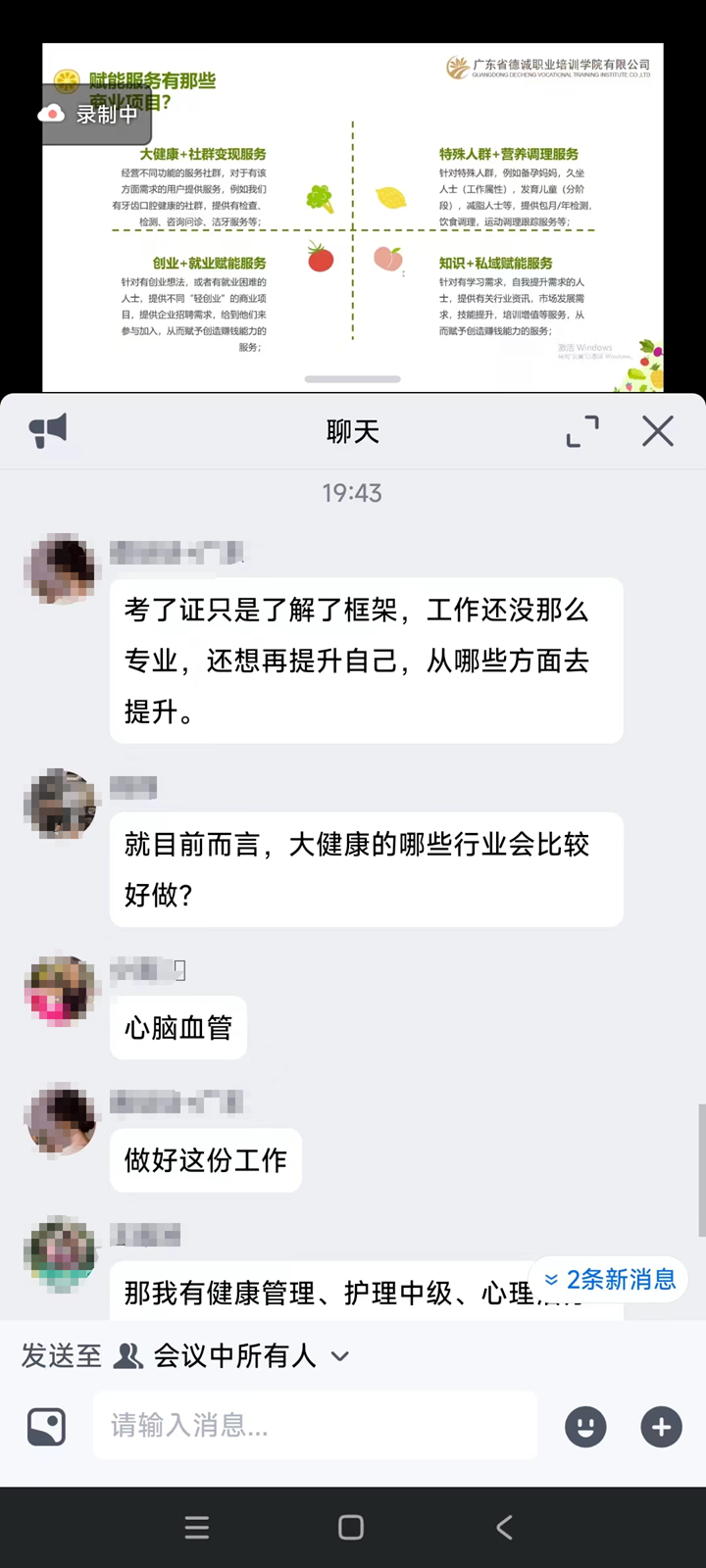Open the sticker image icon beside input
706x1568 pixels.
pyautogui.click(x=46, y=1427)
